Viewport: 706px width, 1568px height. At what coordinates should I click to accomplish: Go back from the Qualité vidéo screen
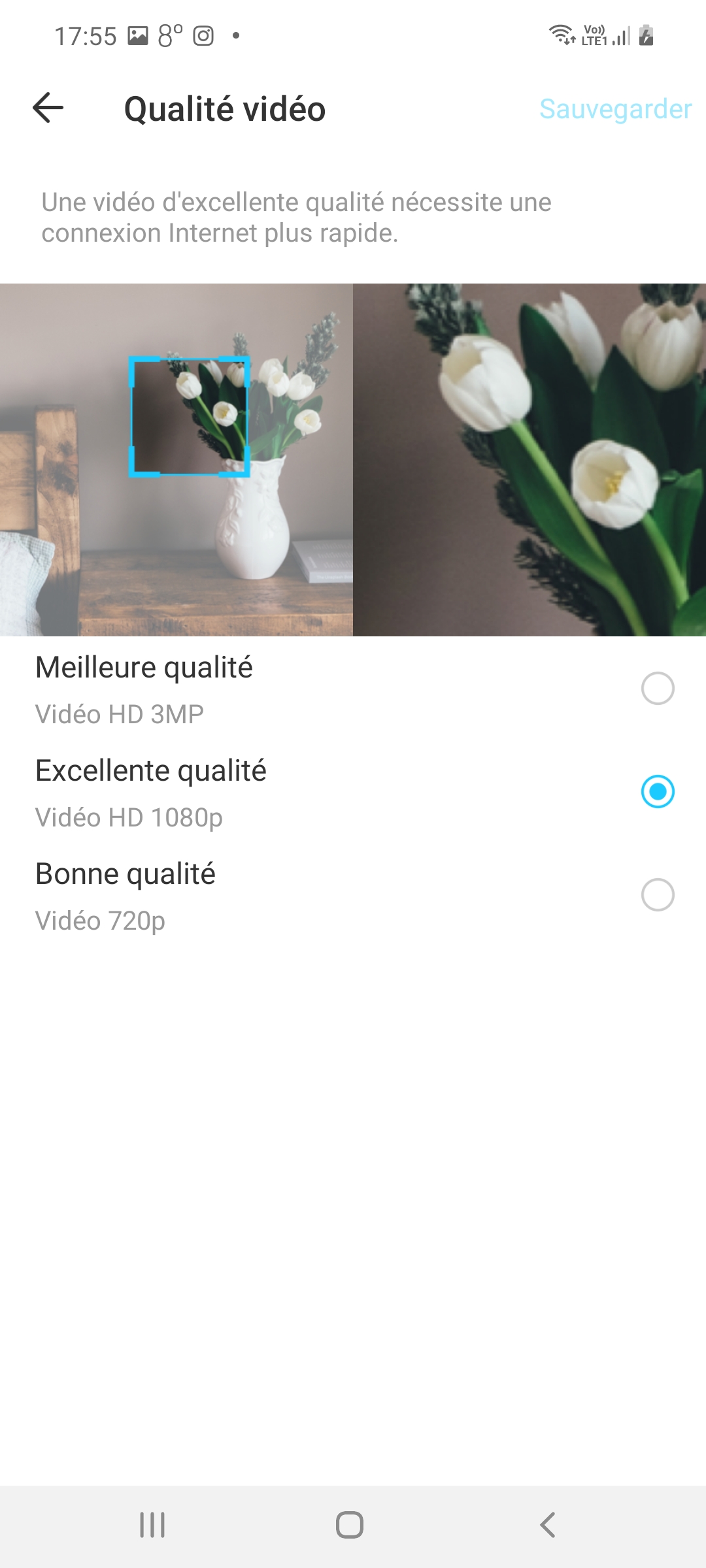tap(48, 108)
